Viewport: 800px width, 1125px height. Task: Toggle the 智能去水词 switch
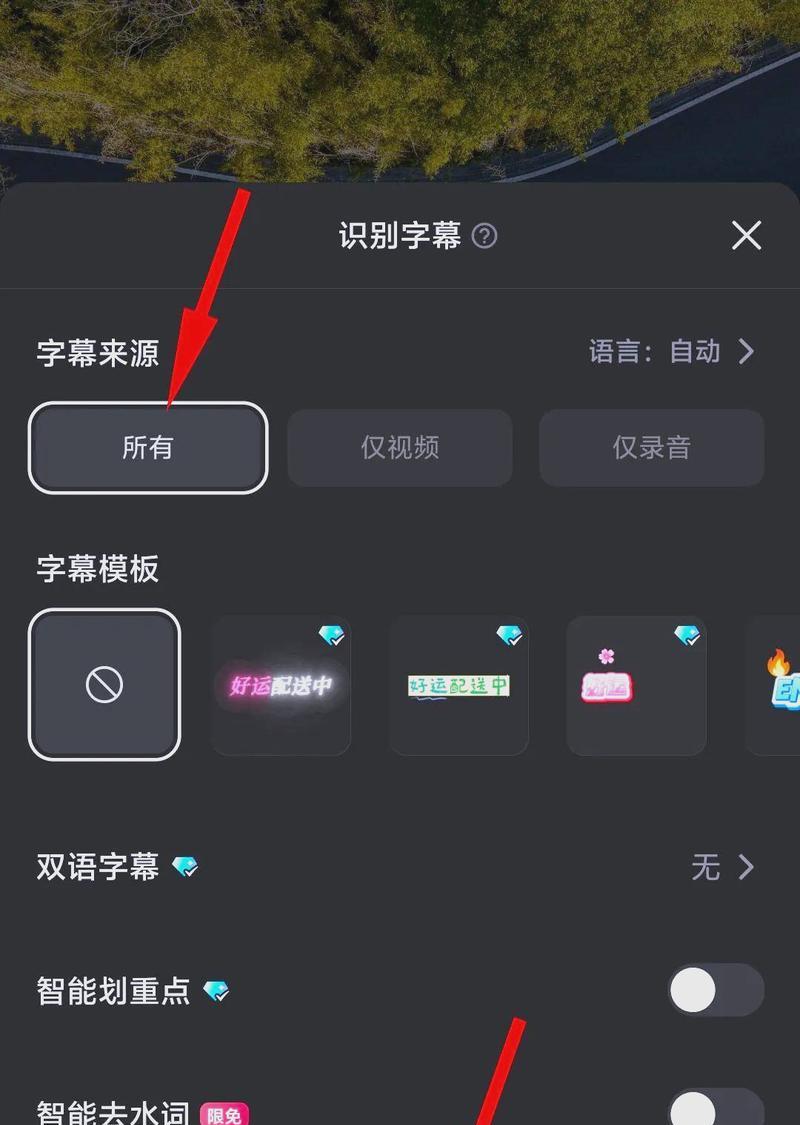(x=714, y=1108)
